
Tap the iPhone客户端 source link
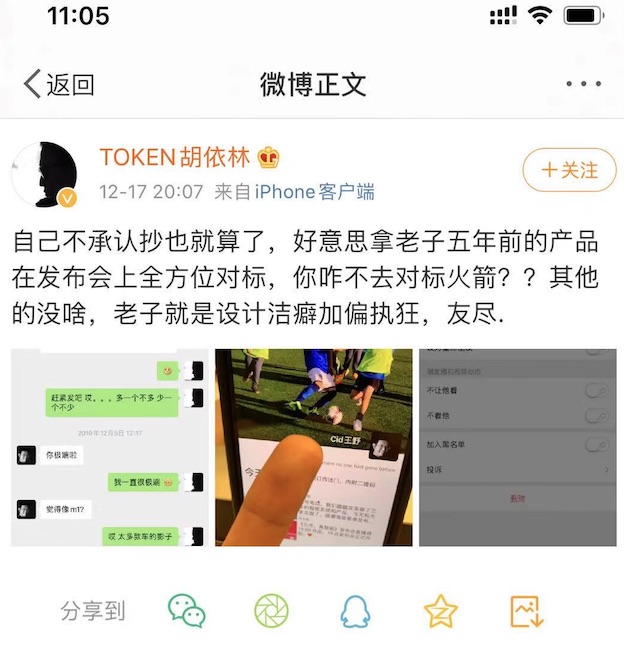(x=314, y=192)
